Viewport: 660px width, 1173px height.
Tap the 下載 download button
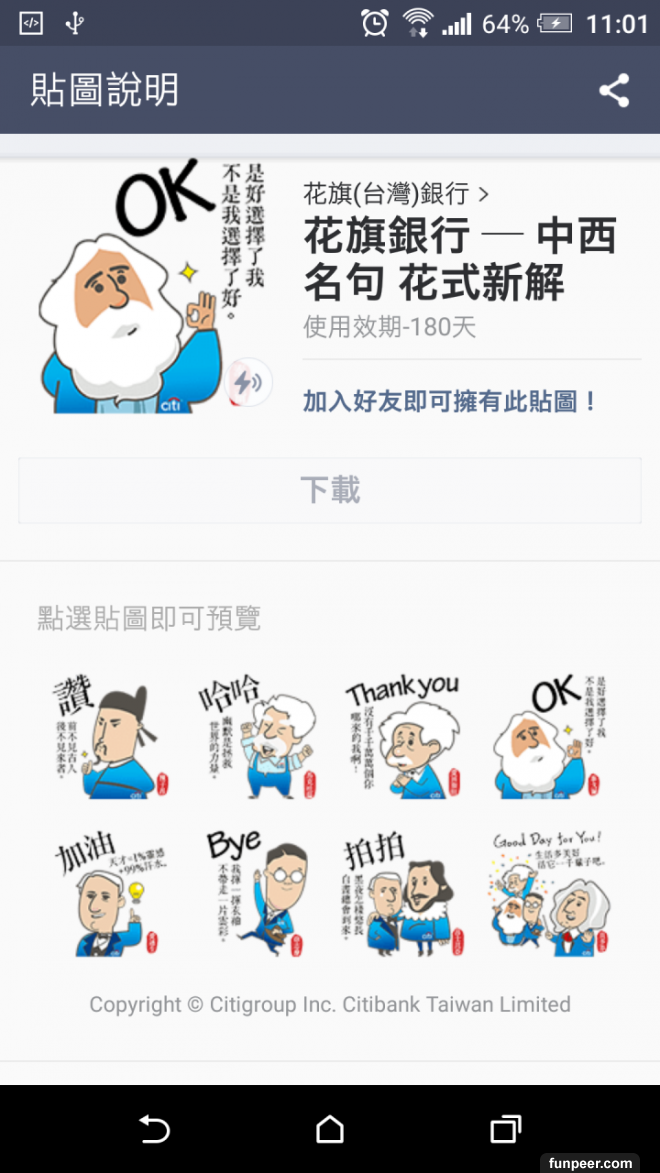tap(330, 491)
